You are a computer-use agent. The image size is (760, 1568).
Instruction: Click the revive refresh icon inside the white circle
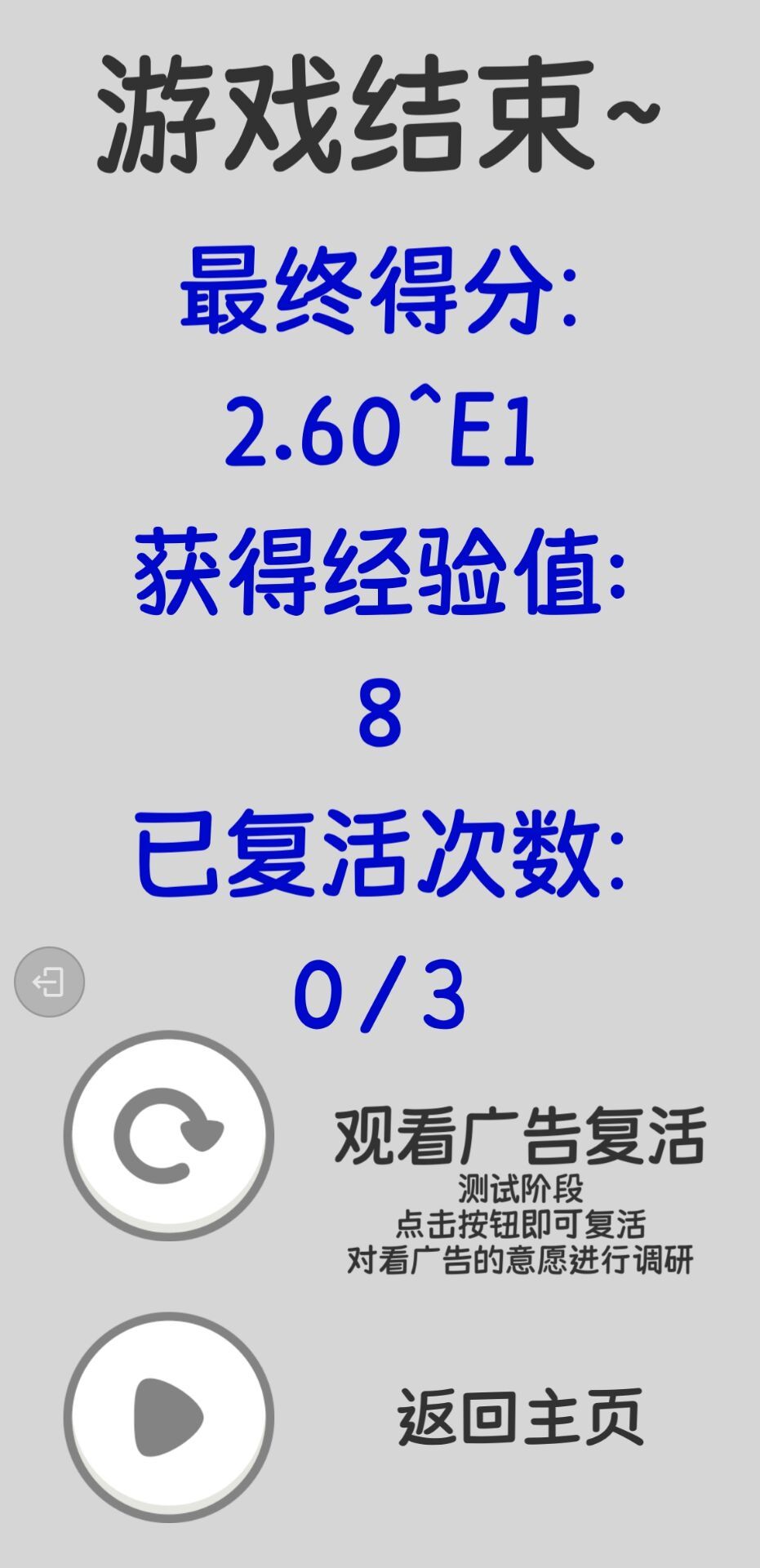(171, 1143)
